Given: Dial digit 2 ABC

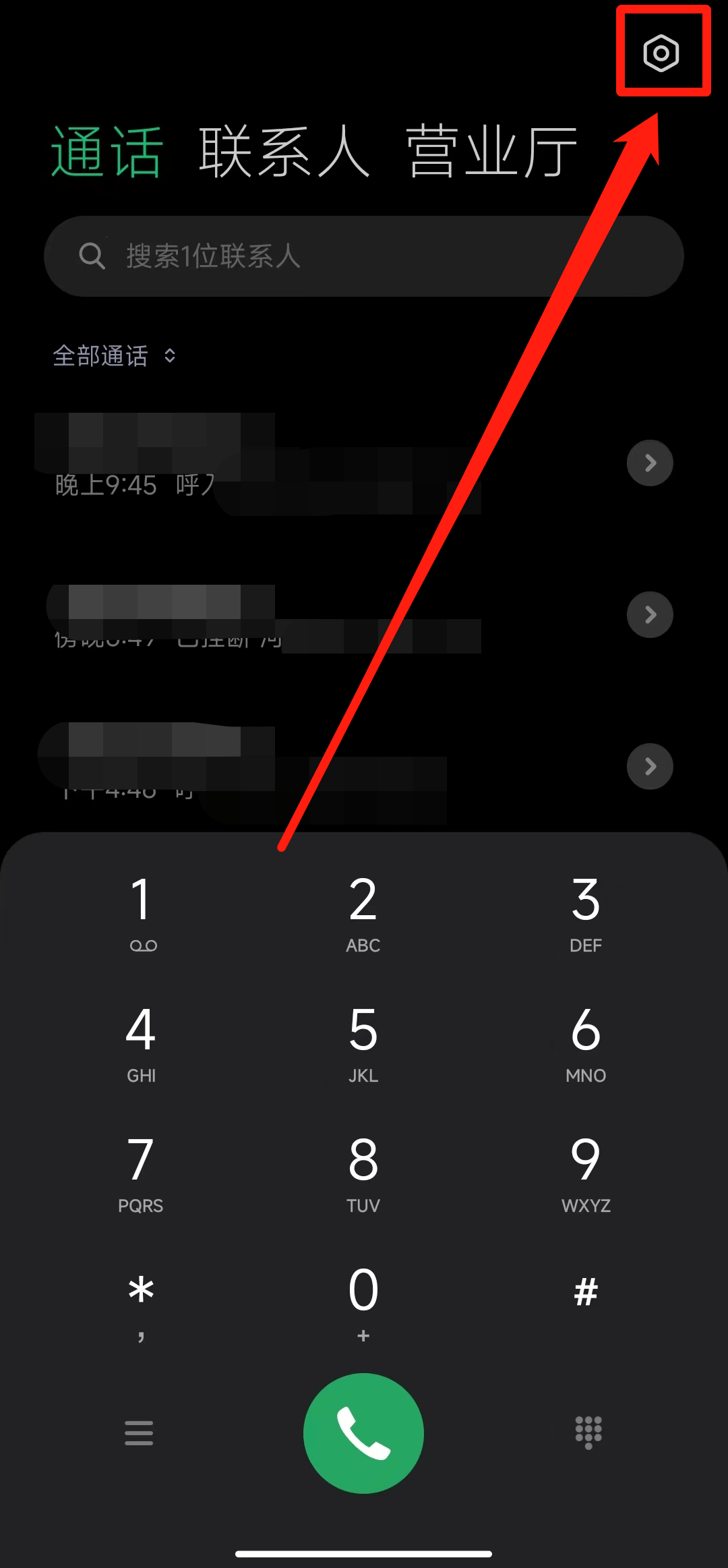Looking at the screenshot, I should tap(363, 910).
